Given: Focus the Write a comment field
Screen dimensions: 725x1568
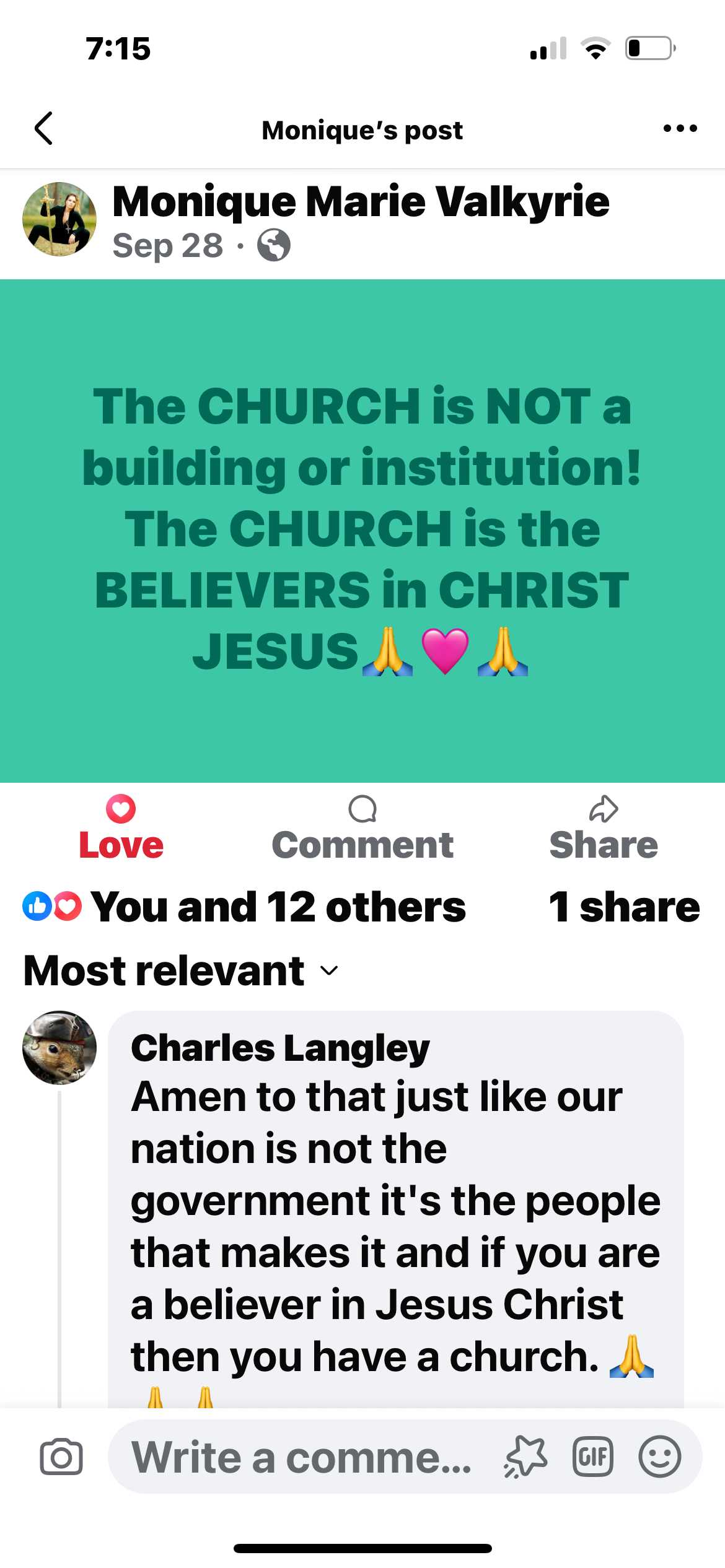Looking at the screenshot, I should (x=301, y=1458).
